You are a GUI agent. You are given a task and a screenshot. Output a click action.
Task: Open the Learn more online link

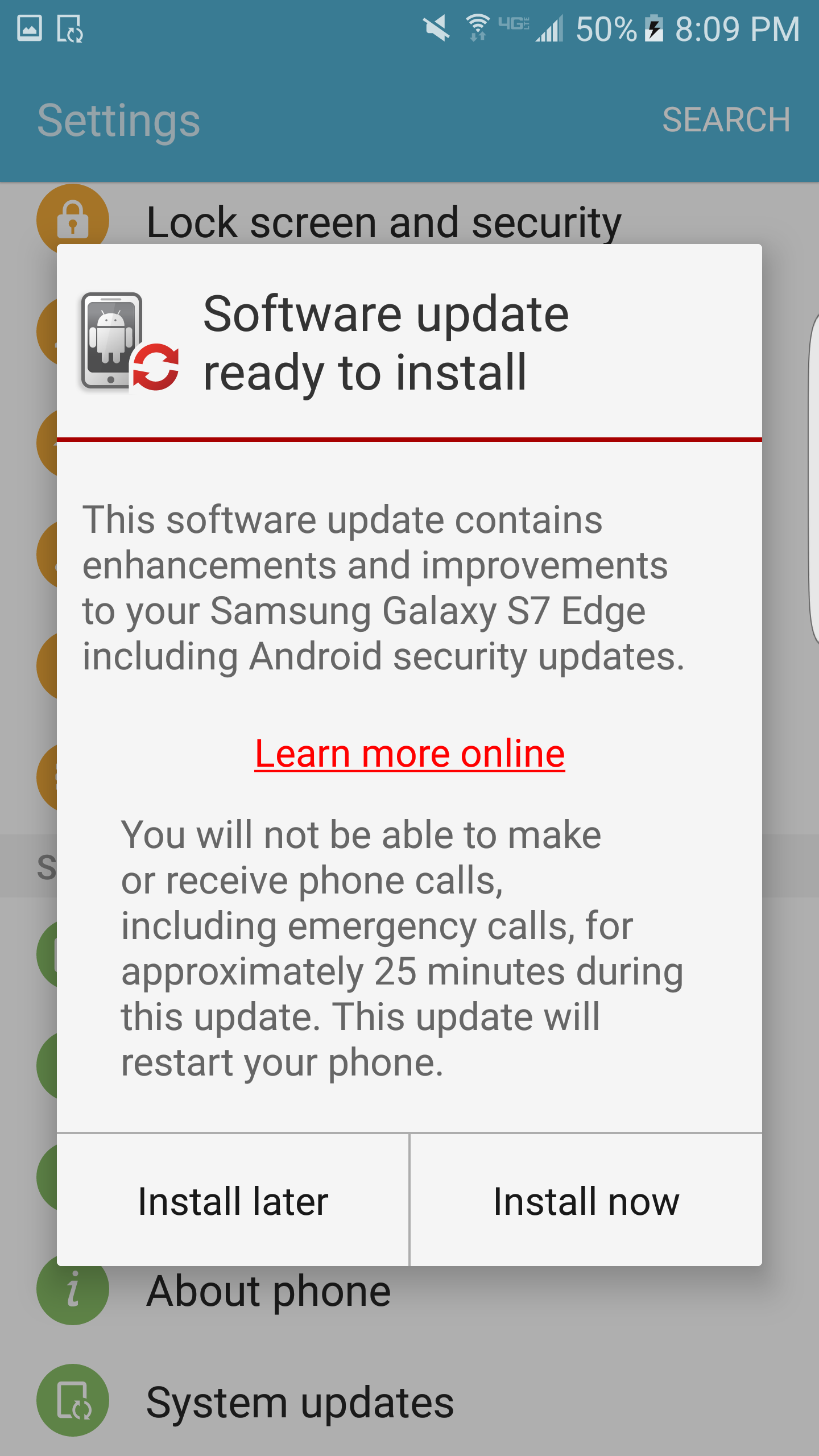coord(409,754)
